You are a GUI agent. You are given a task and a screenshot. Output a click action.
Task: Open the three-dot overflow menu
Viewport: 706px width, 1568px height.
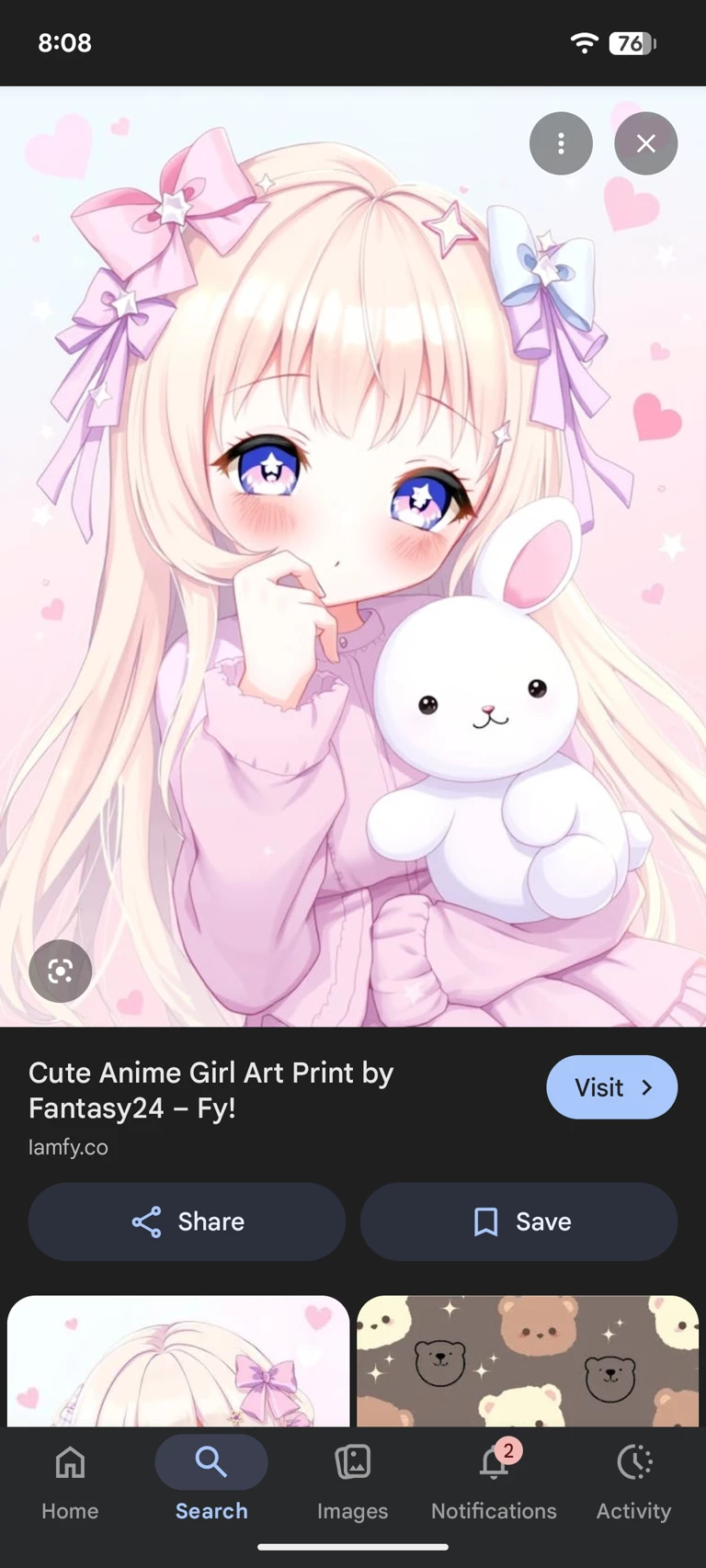561,143
